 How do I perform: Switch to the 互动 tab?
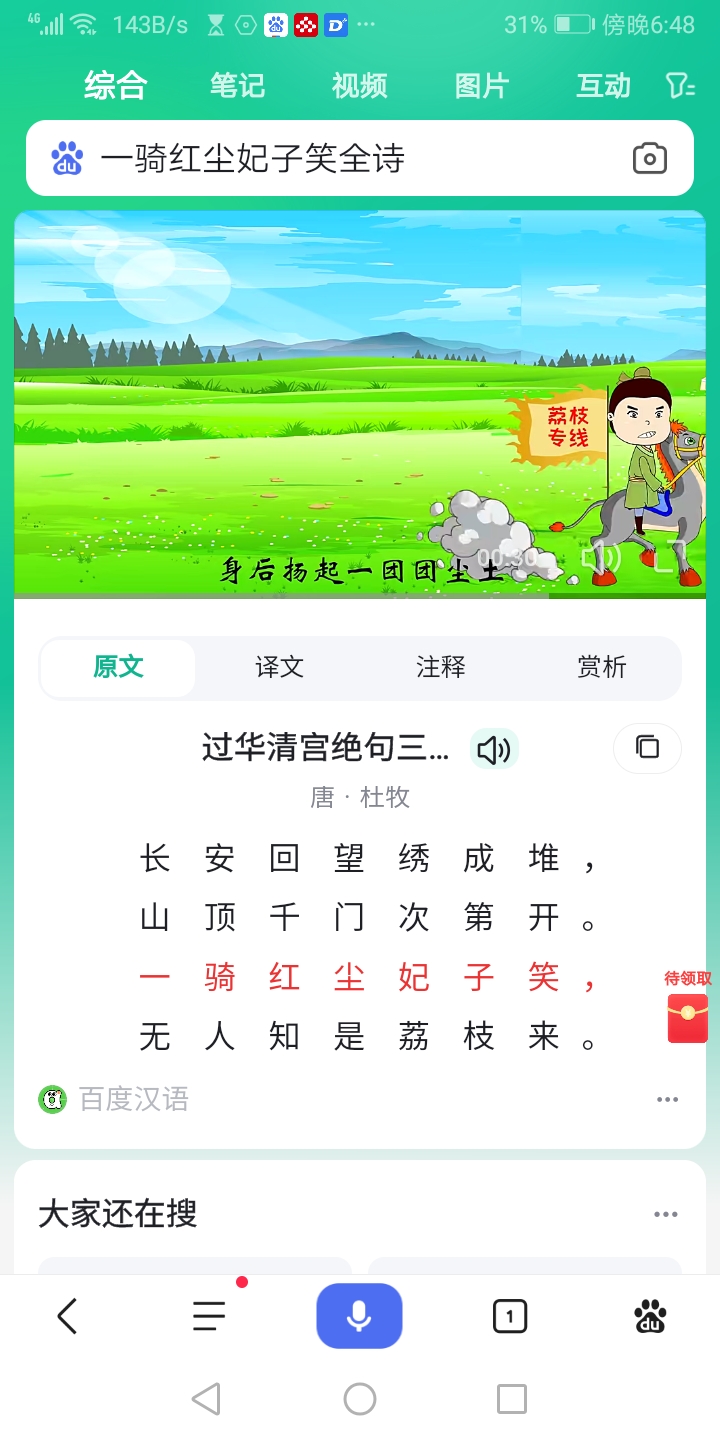pyautogui.click(x=603, y=86)
